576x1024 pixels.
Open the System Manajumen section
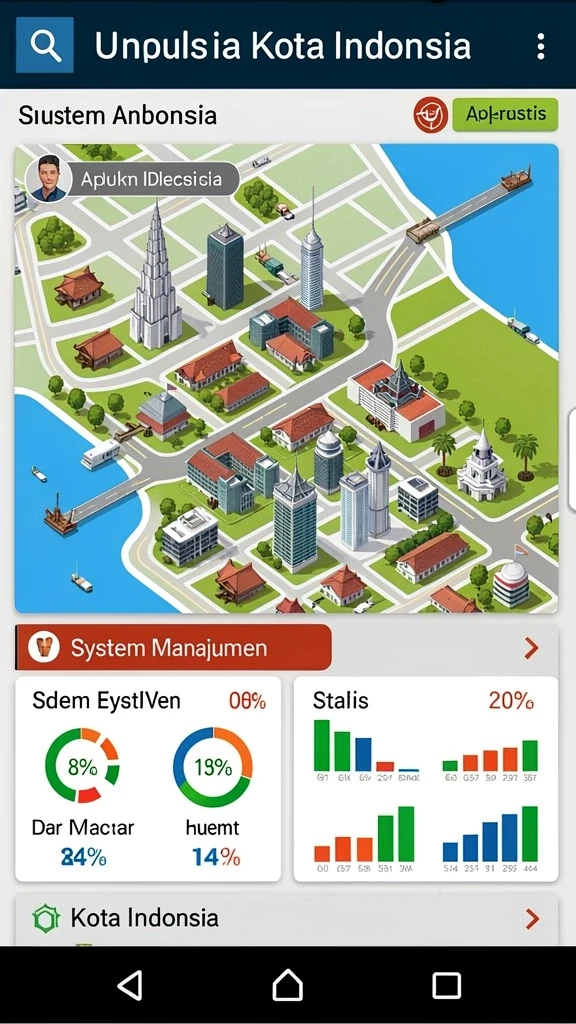(174, 648)
